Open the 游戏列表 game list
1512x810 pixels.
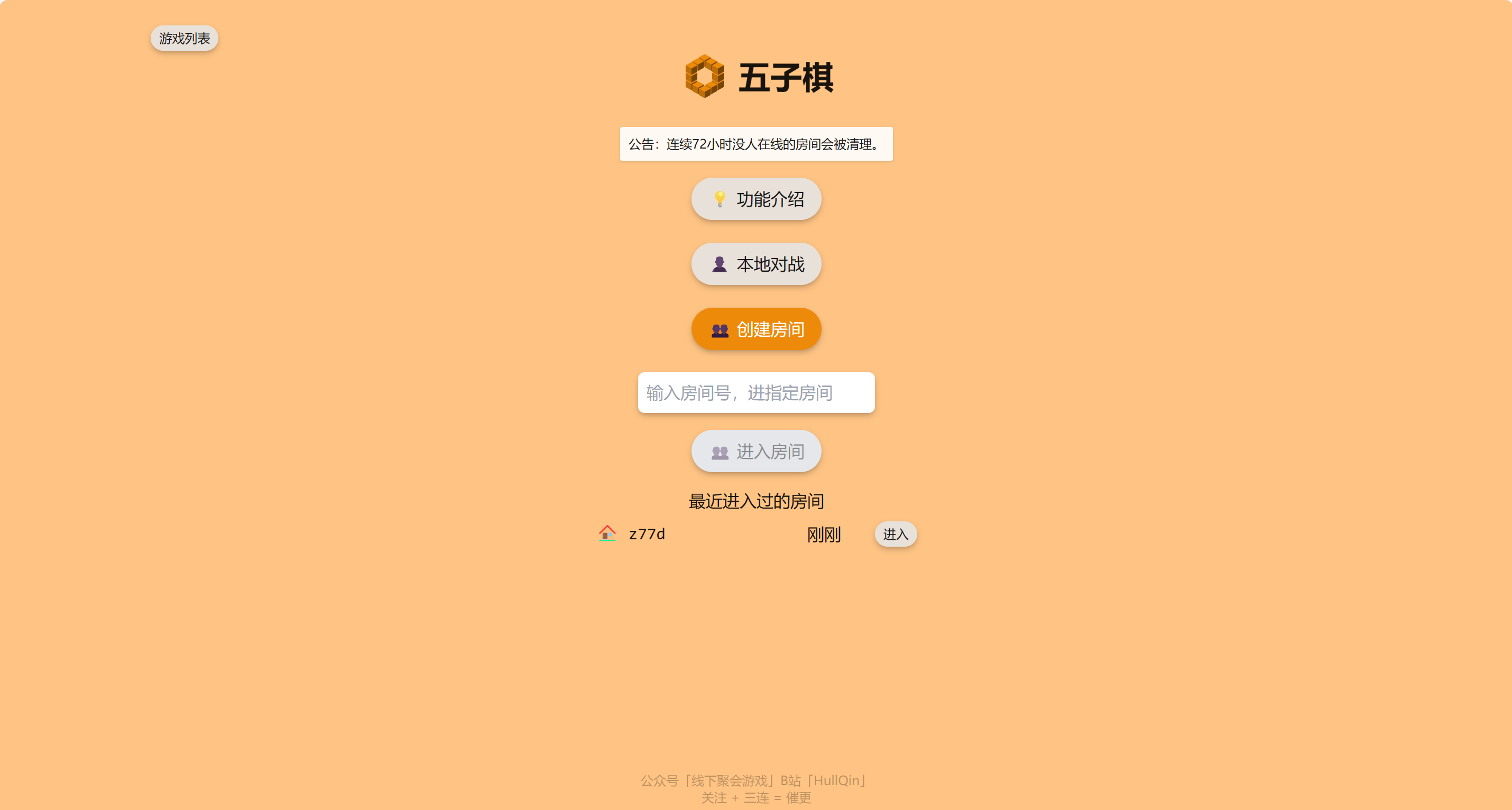coord(185,38)
